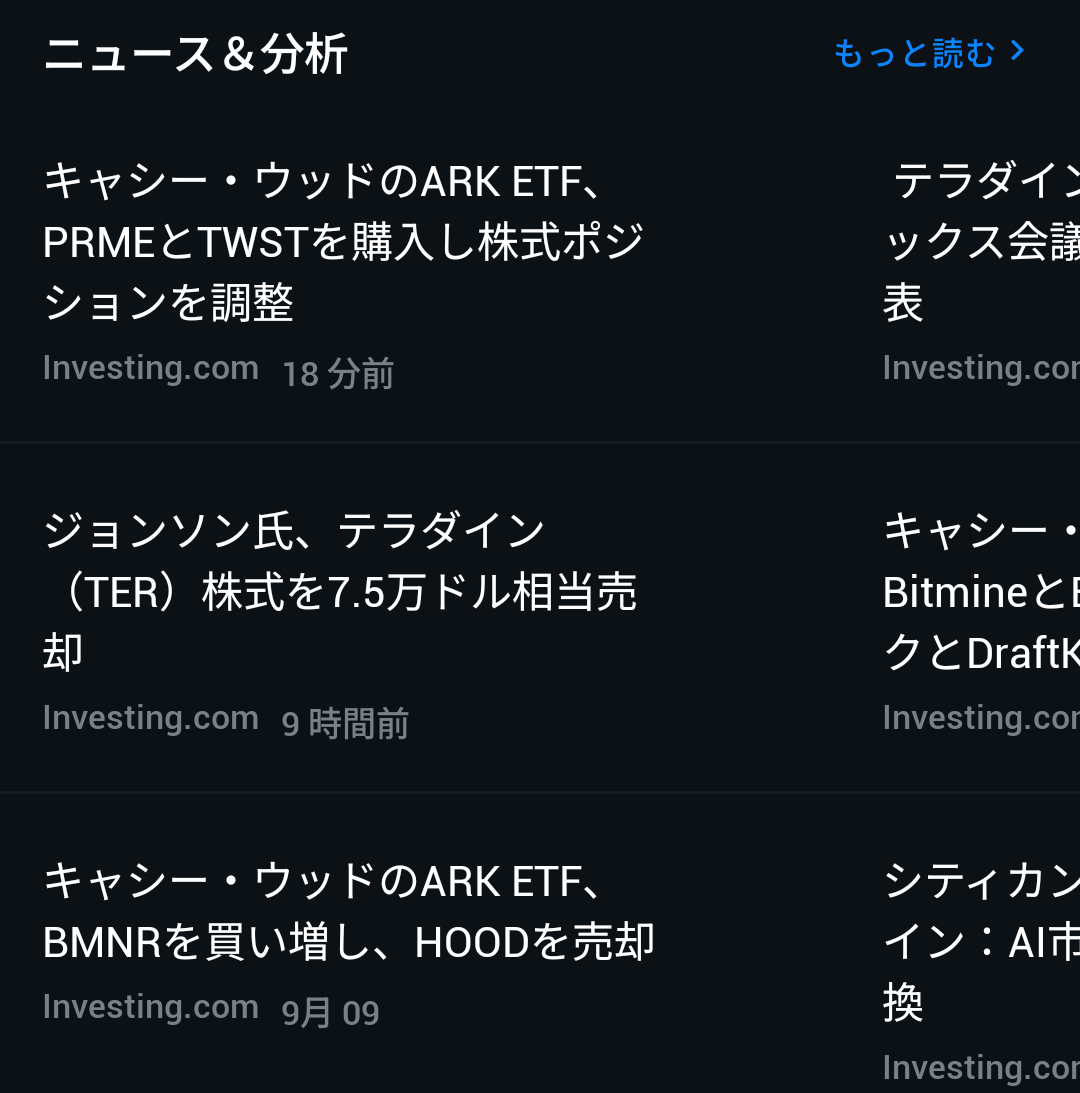The width and height of the screenshot is (1080, 1093).
Task: Tap もっと読む to read more news
Action: pos(928,53)
